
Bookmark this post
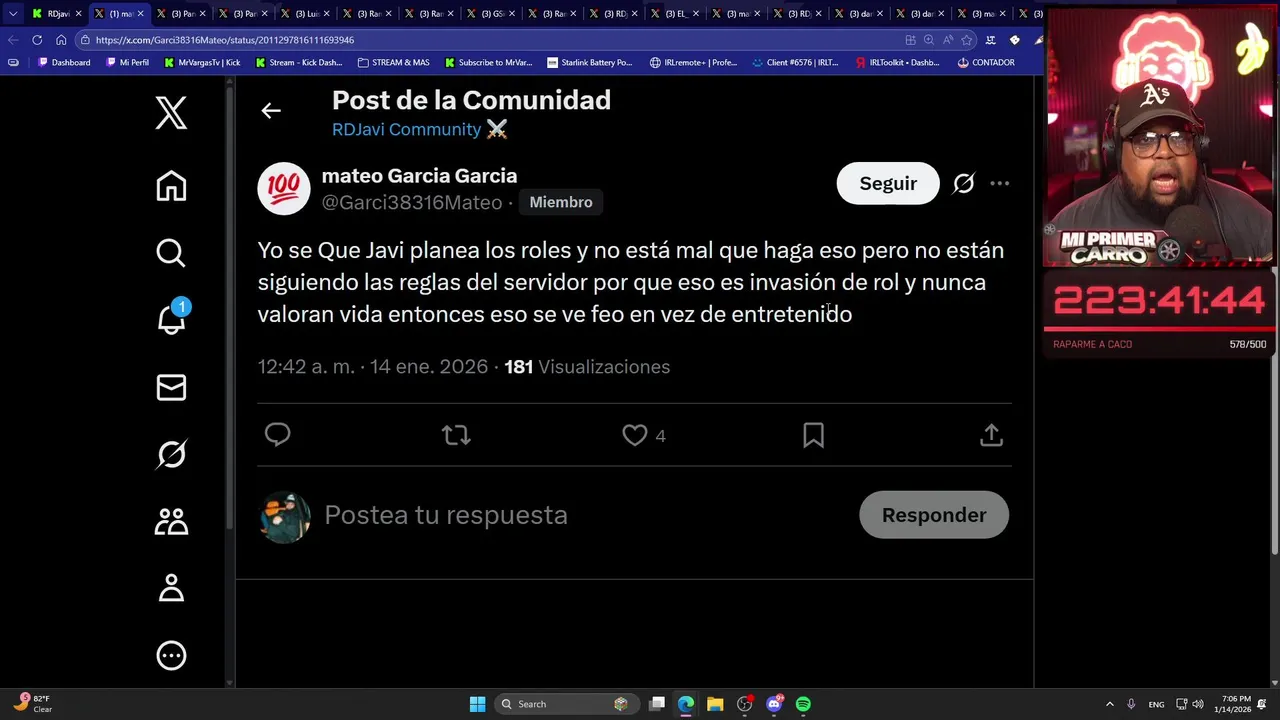click(813, 435)
